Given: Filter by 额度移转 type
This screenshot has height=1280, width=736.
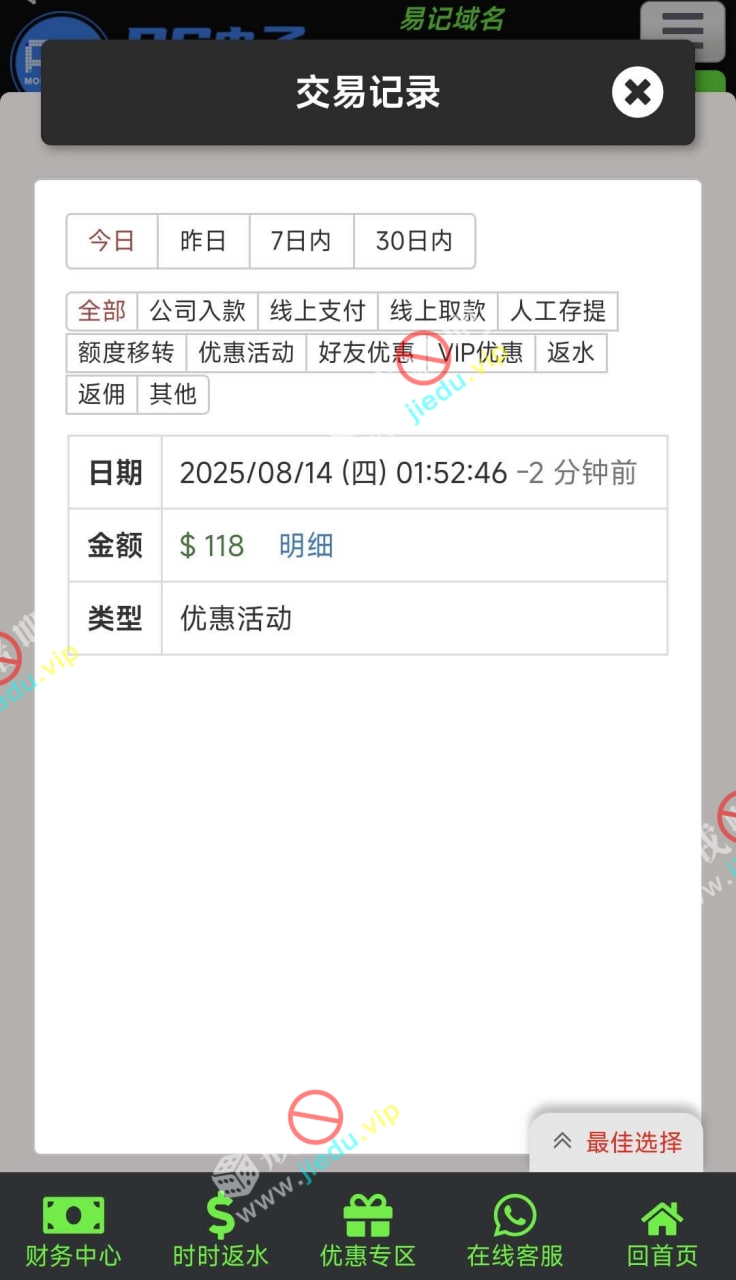Looking at the screenshot, I should click(x=126, y=353).
